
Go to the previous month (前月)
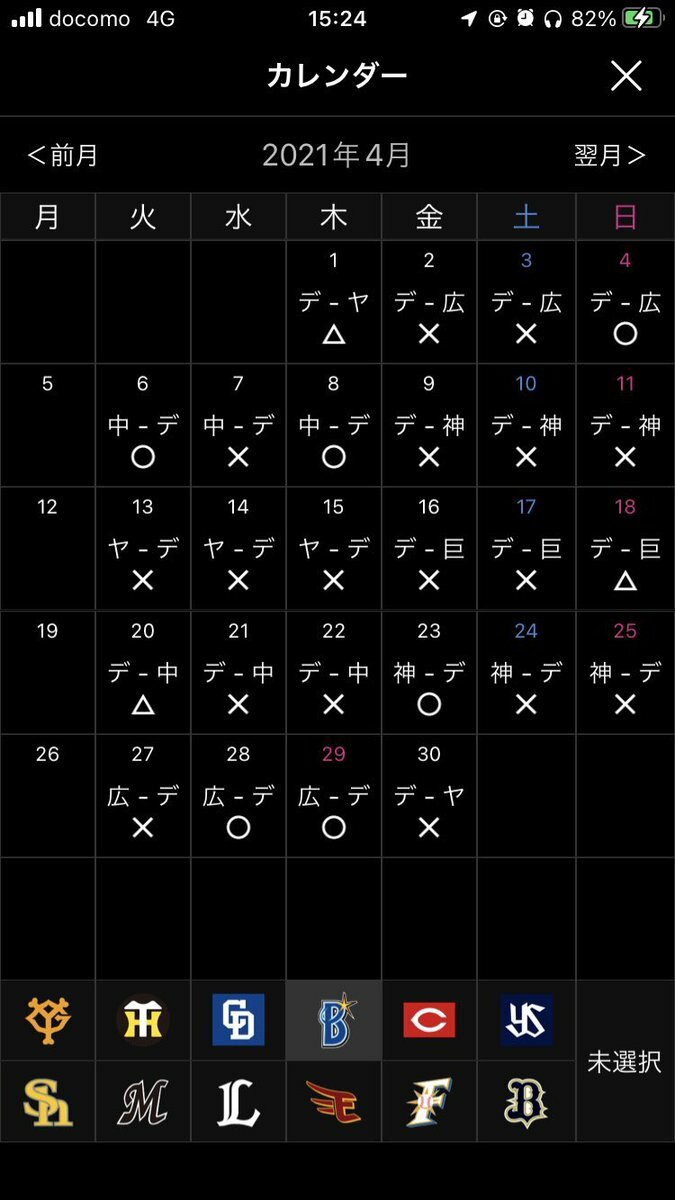(63, 155)
